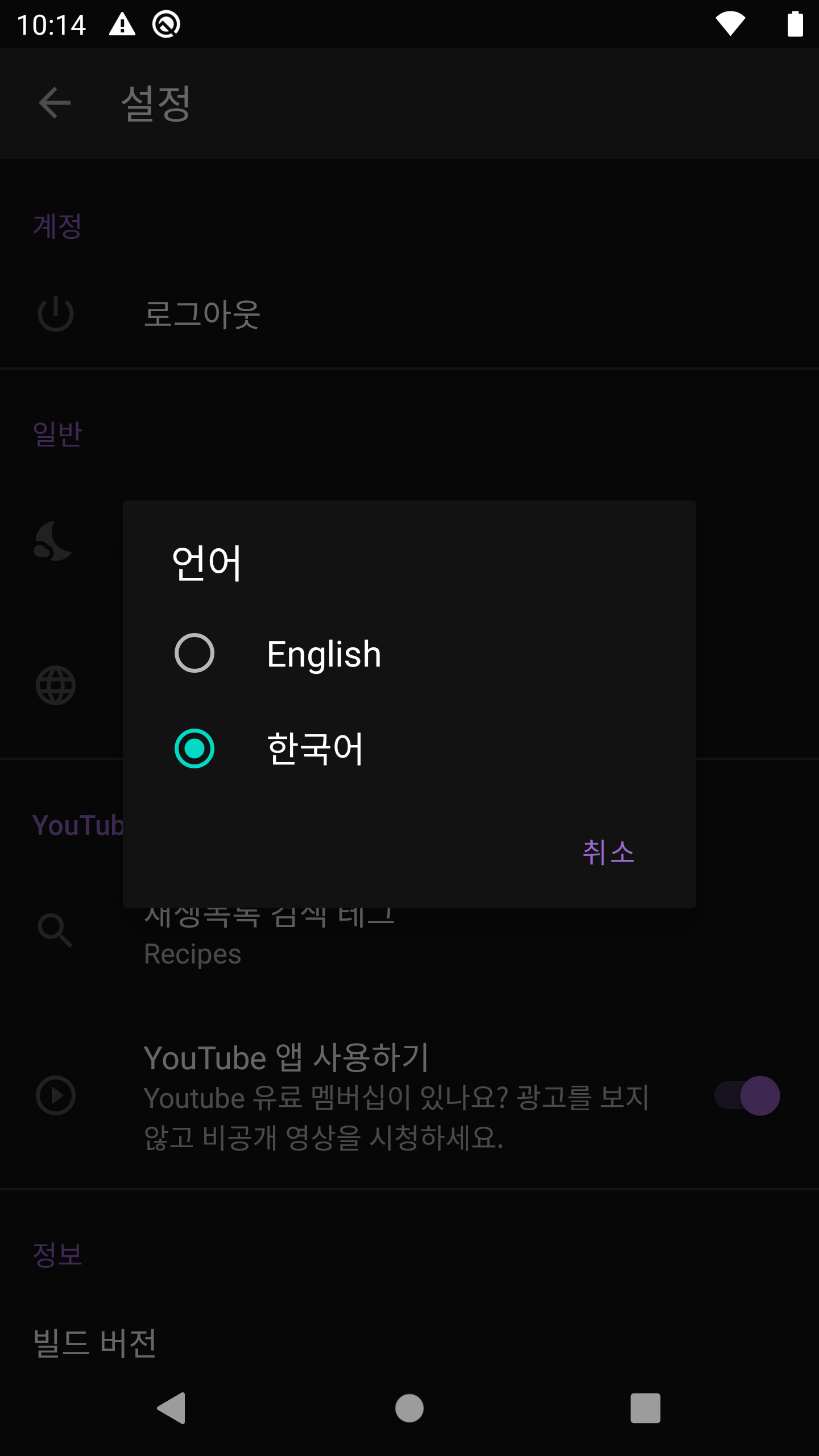Dismiss the dialog with 취소
Screen dimensions: 819x1456
pyautogui.click(x=608, y=851)
